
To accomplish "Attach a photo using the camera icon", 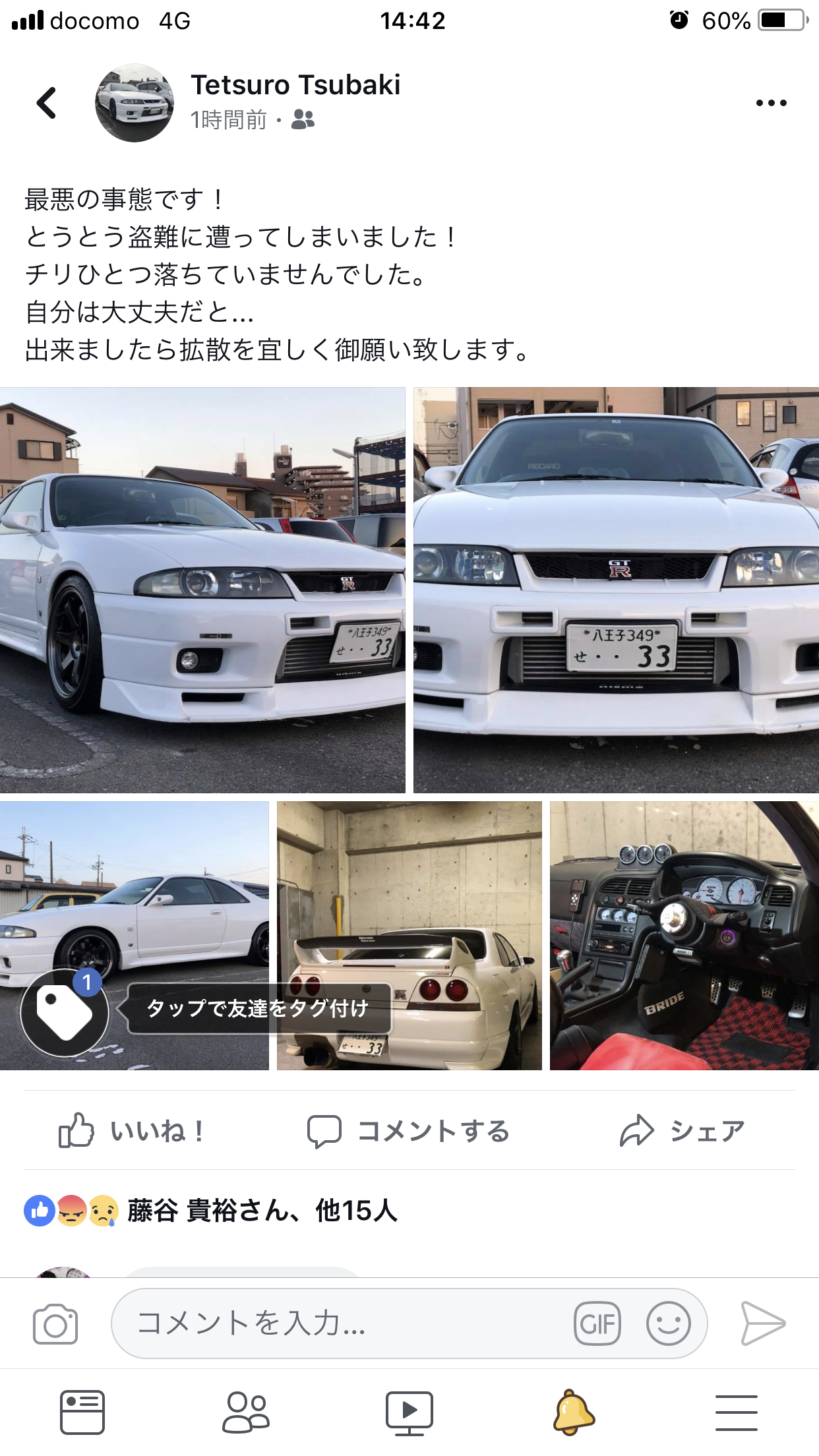I will coord(55,1323).
